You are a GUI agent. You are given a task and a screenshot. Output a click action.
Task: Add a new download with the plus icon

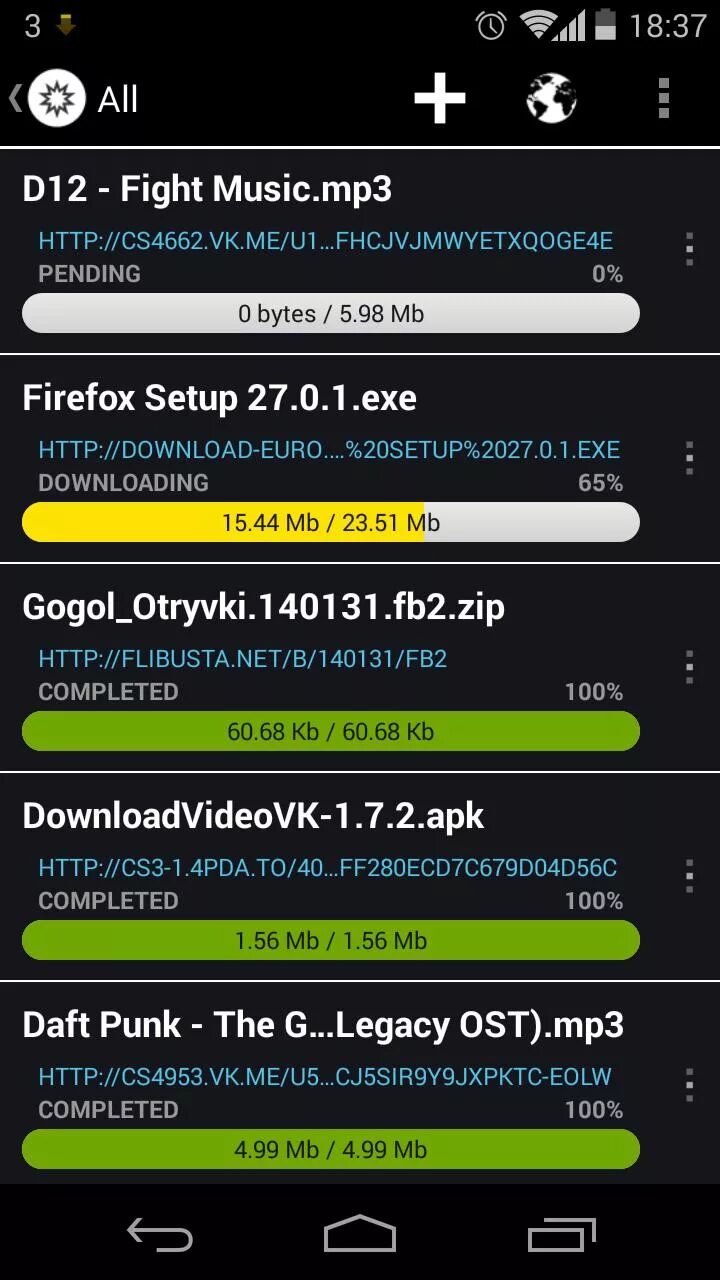(440, 99)
